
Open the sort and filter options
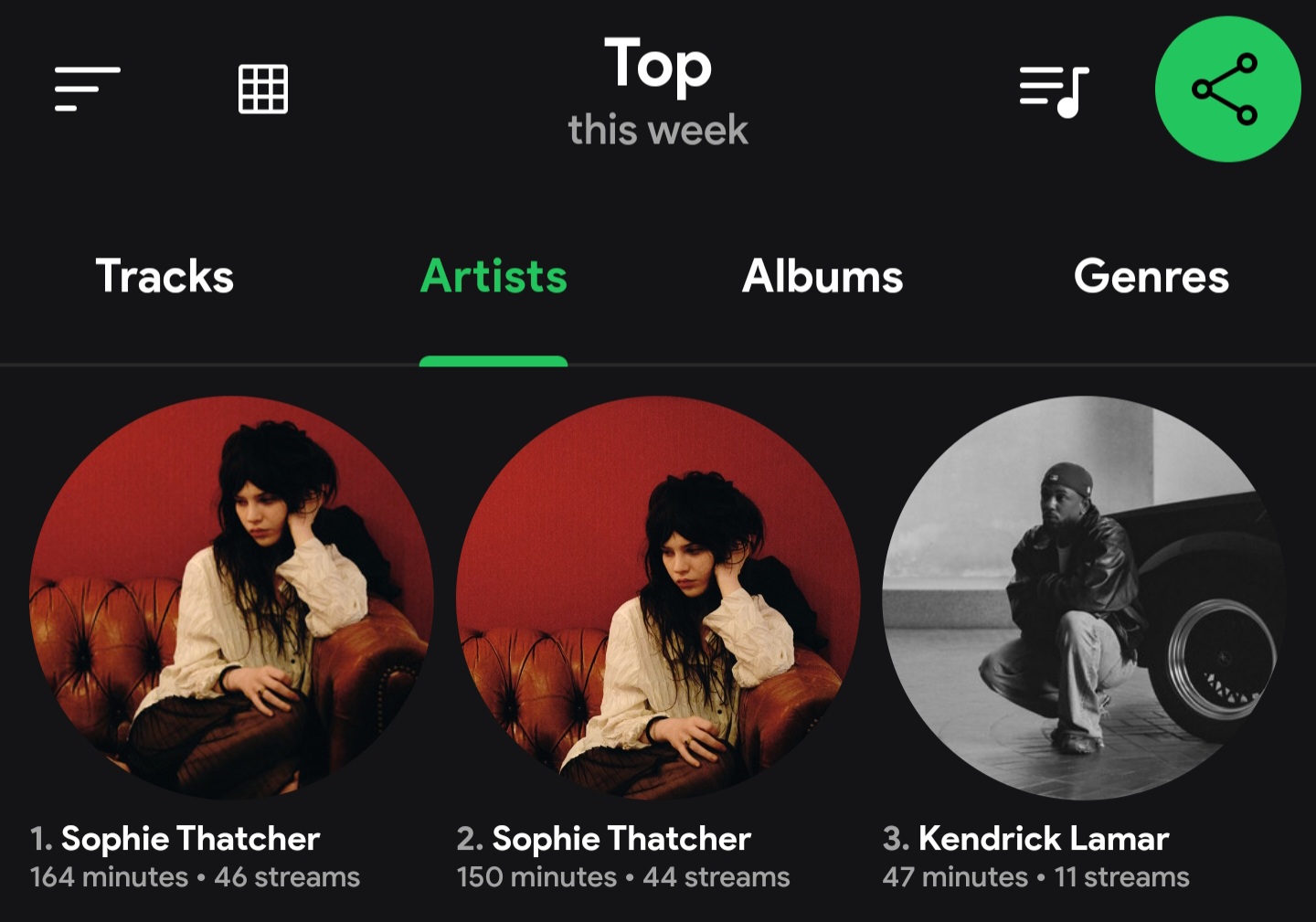click(x=87, y=89)
